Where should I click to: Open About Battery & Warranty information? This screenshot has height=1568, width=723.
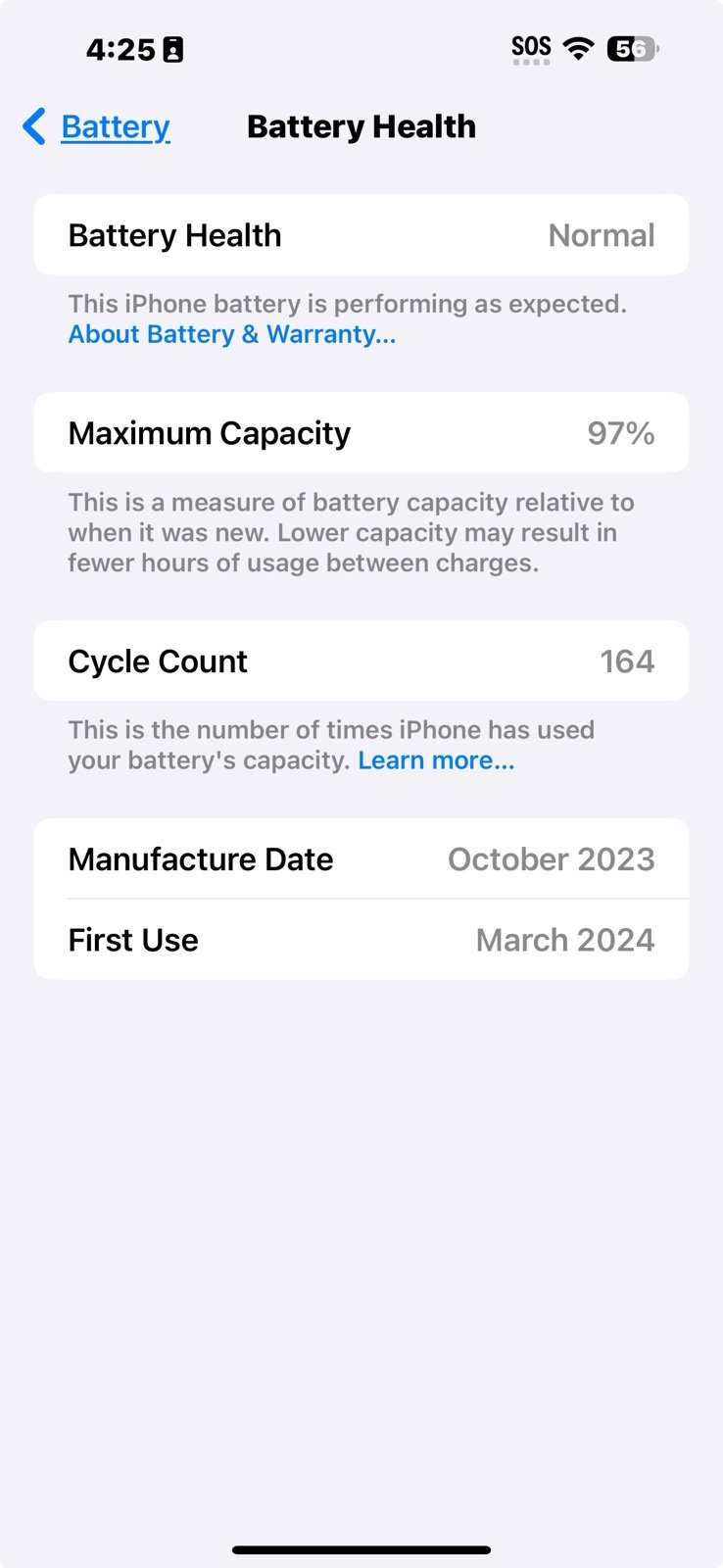(x=230, y=334)
